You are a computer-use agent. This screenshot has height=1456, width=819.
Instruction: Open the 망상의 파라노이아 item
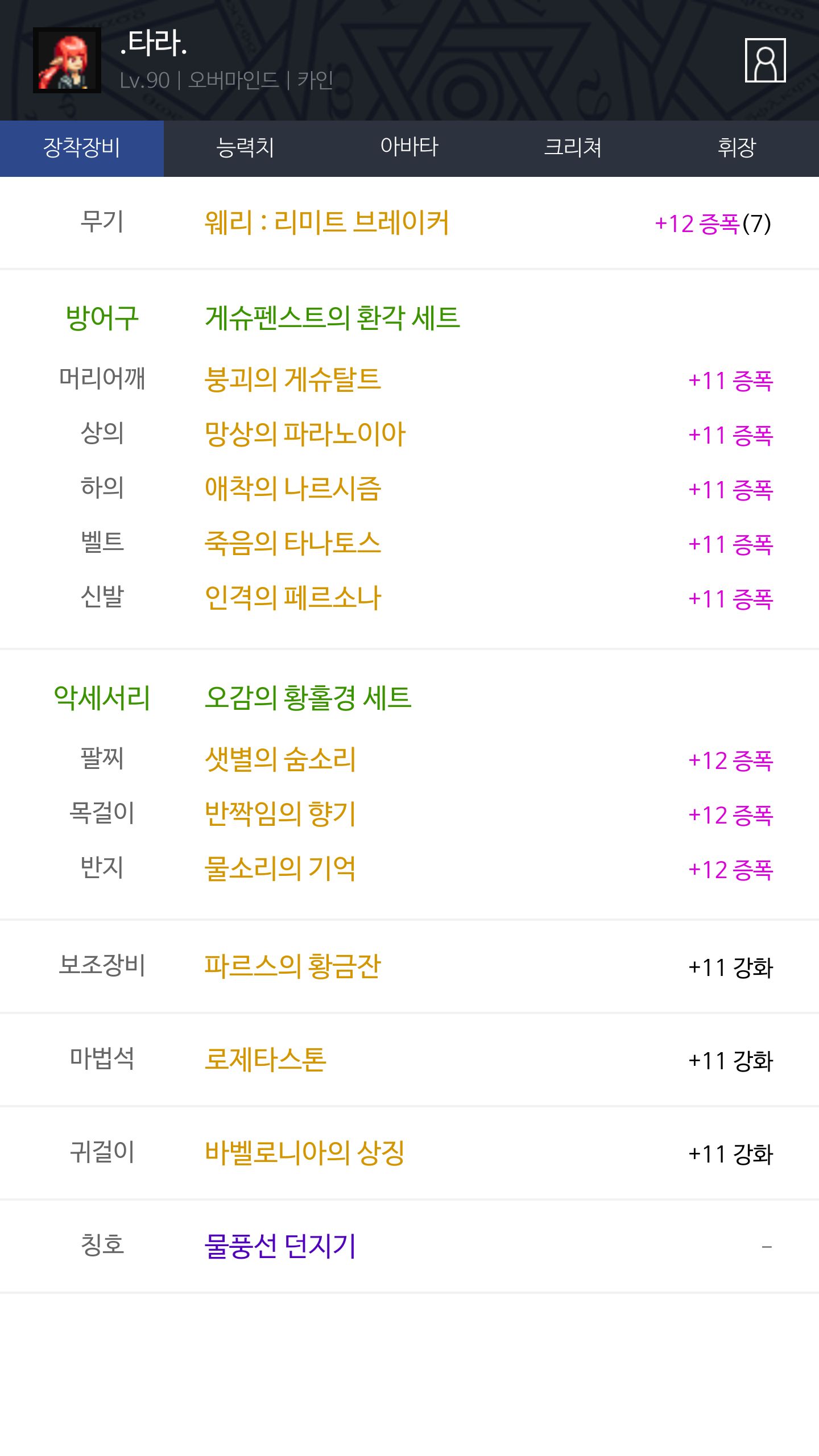click(305, 434)
